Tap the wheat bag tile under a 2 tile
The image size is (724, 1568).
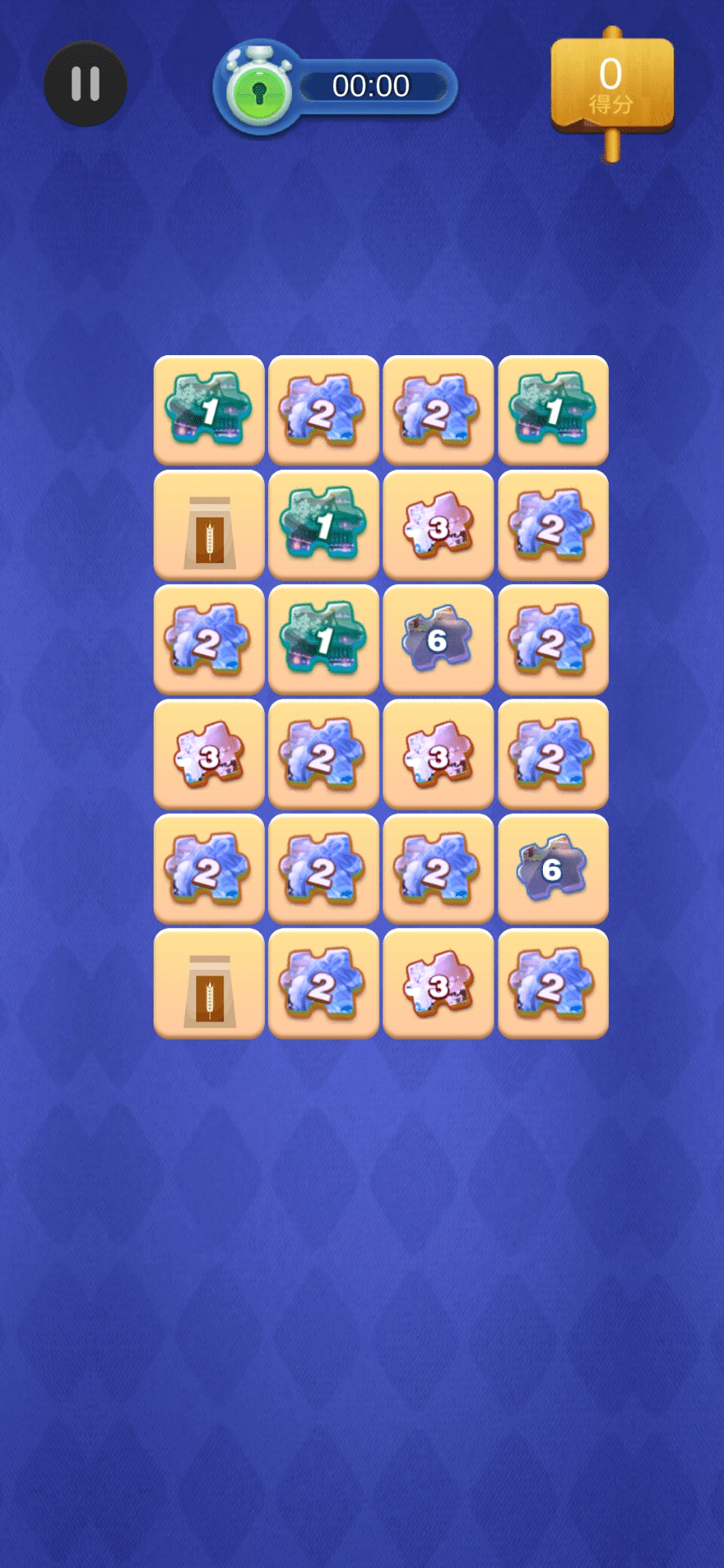(209, 984)
